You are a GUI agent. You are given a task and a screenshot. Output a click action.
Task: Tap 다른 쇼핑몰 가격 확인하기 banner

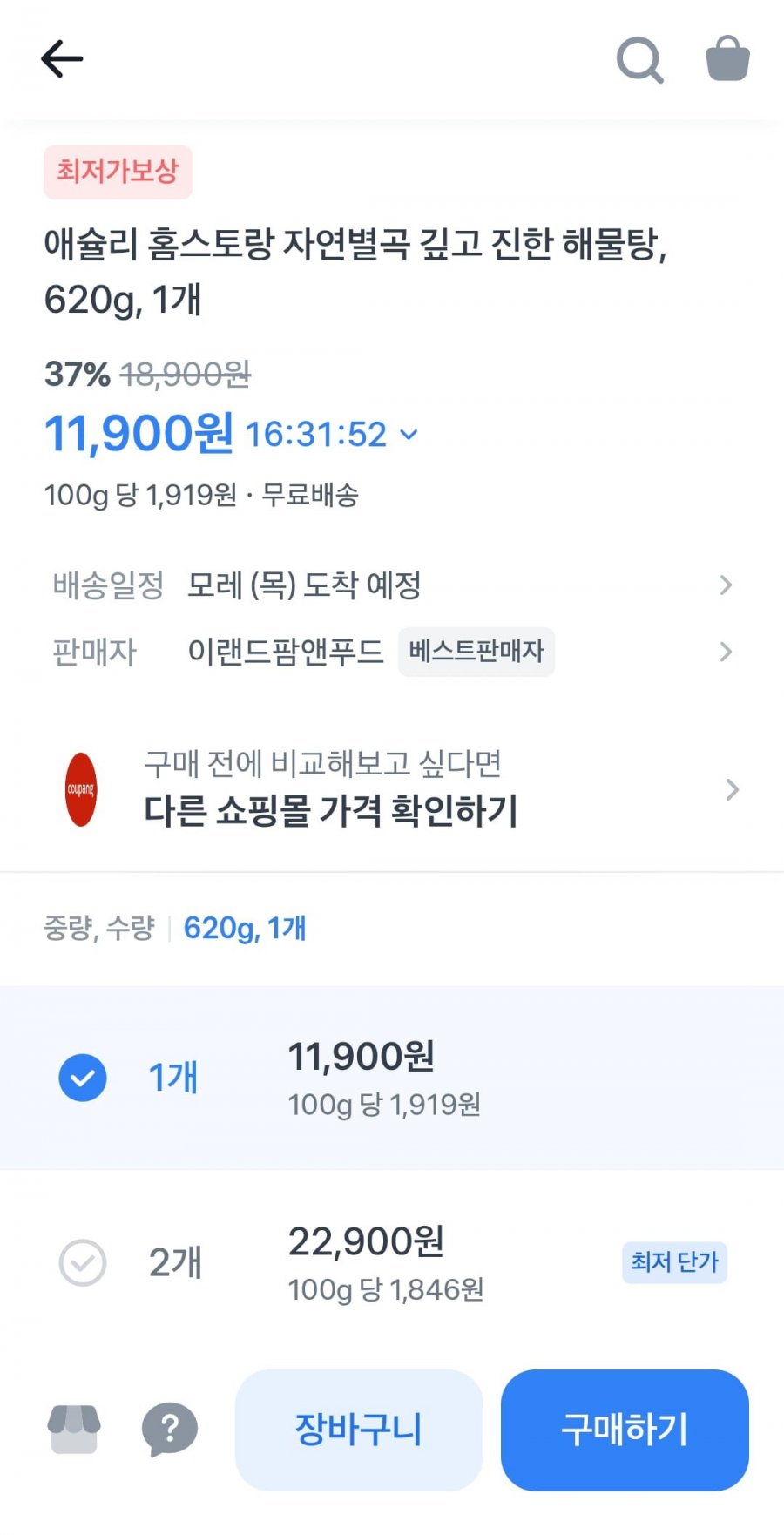coord(392,789)
